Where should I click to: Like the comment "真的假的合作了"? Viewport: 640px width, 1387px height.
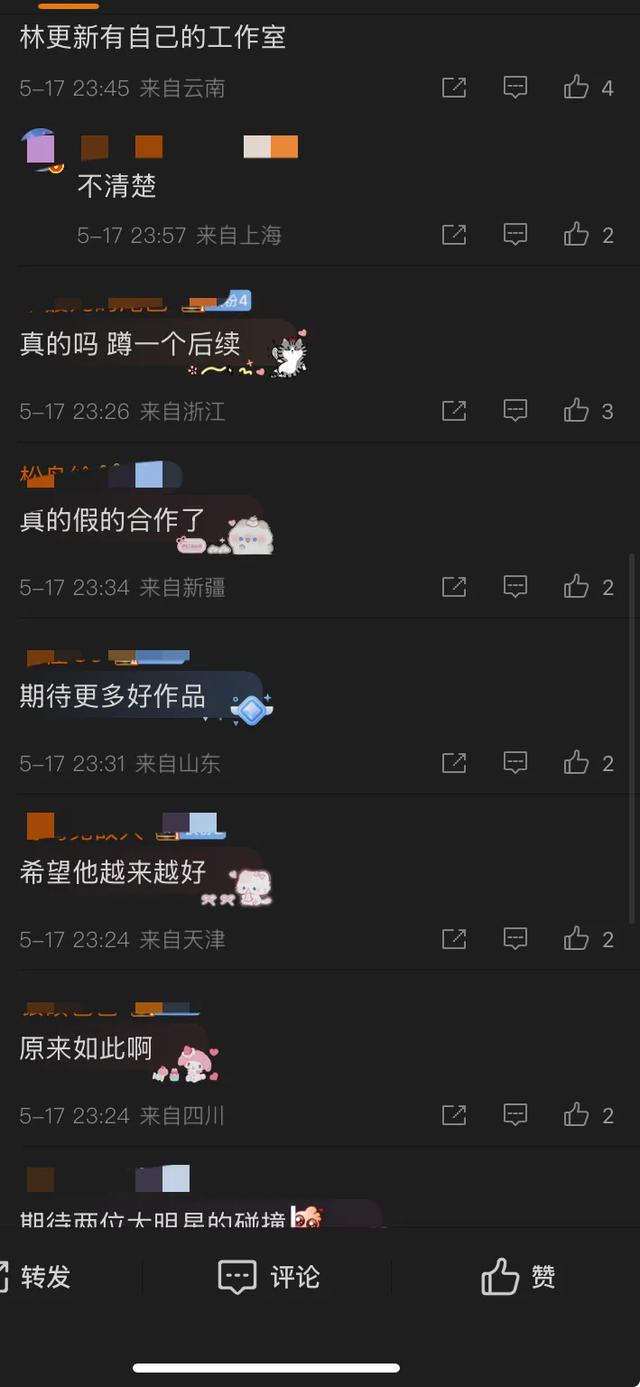577,587
